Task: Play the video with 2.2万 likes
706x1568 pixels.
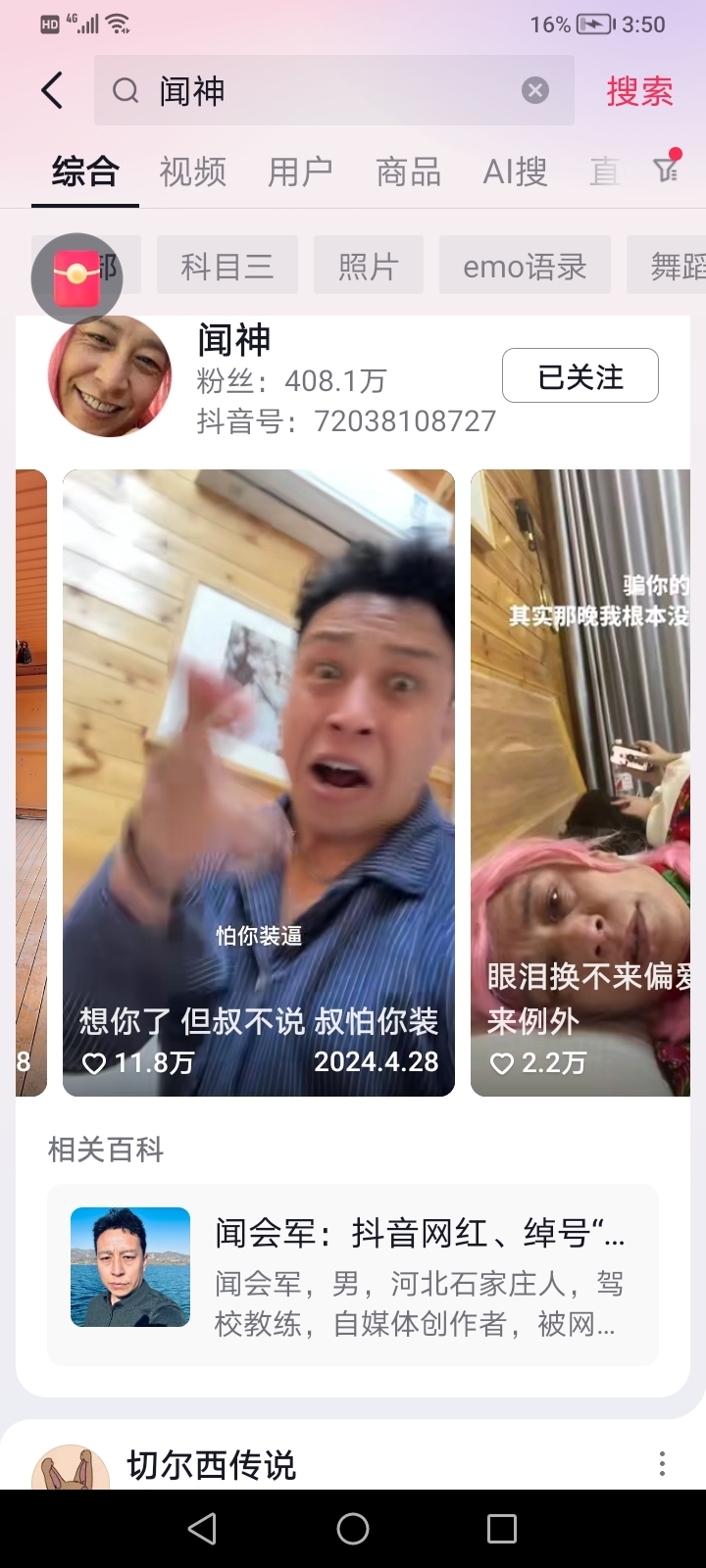Action: (x=580, y=782)
